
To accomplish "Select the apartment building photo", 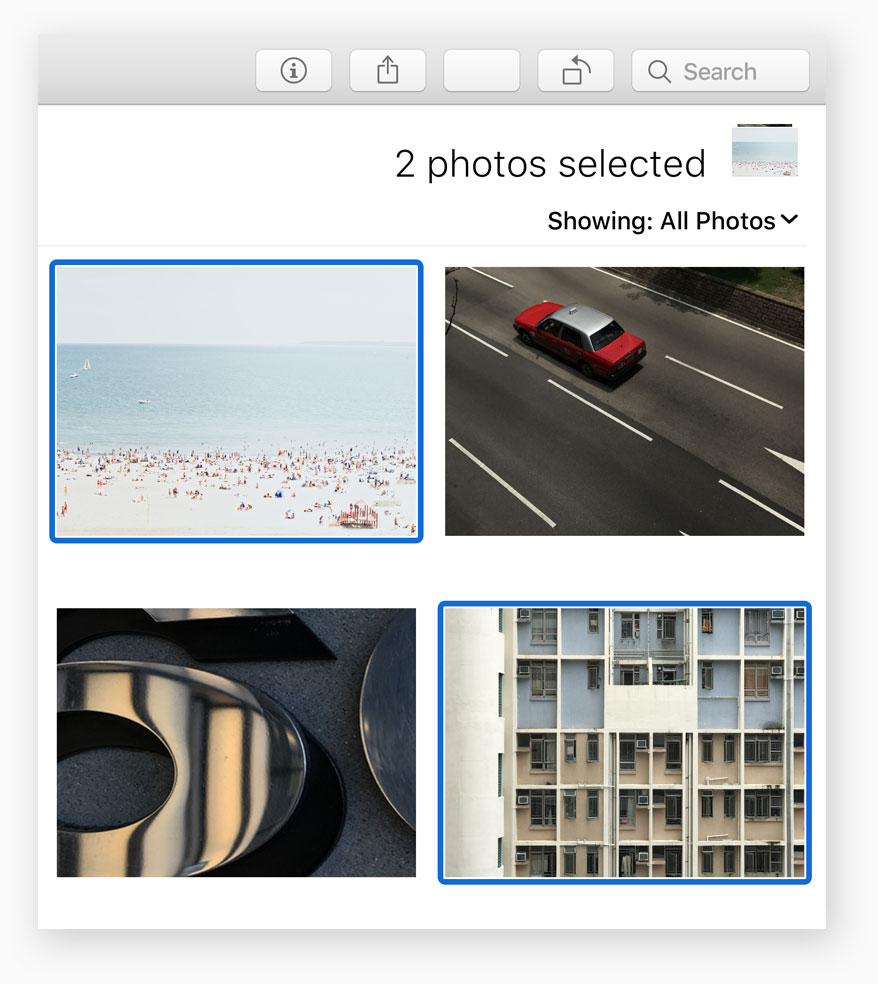I will pyautogui.click(x=624, y=742).
